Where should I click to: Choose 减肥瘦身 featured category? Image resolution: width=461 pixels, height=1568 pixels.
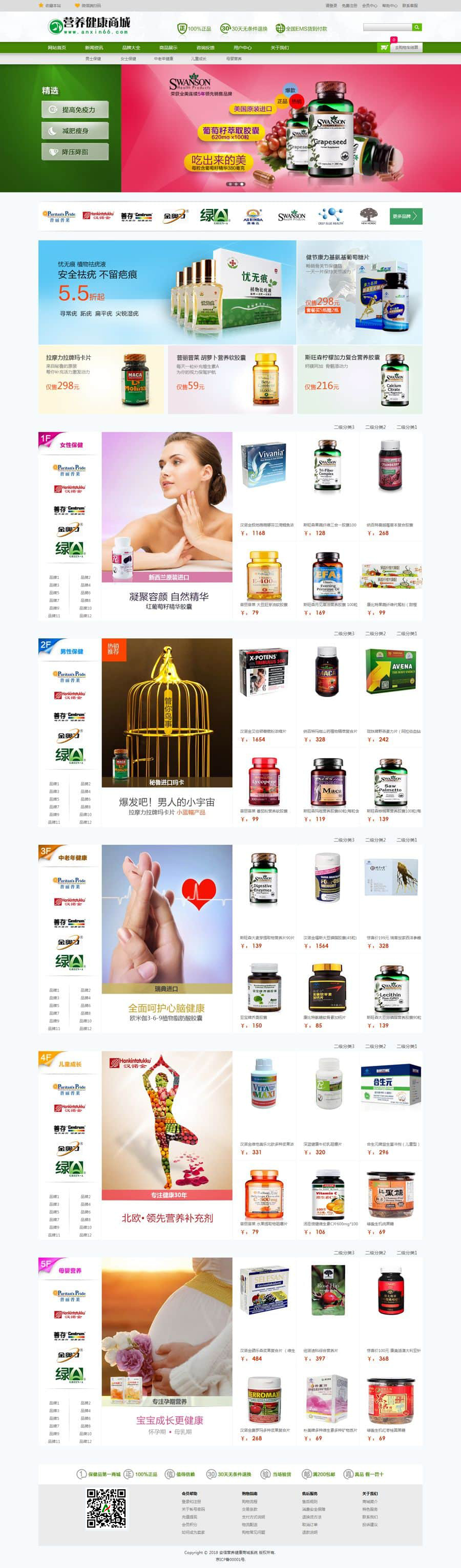75,131
